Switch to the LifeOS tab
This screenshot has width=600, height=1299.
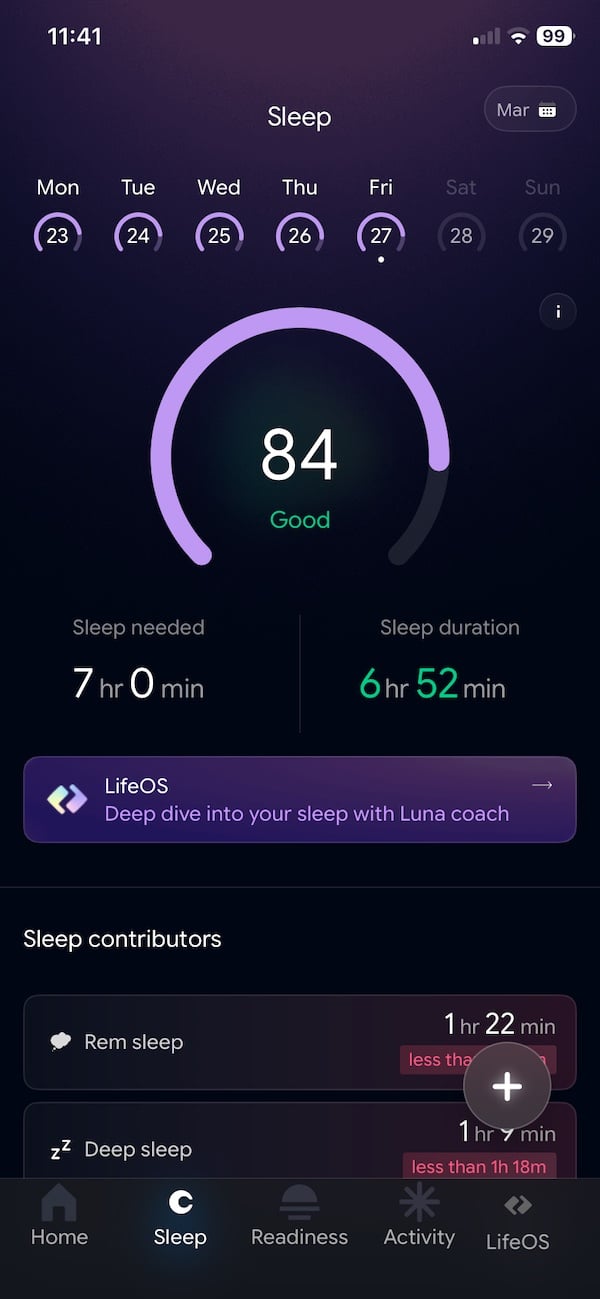click(x=517, y=1221)
